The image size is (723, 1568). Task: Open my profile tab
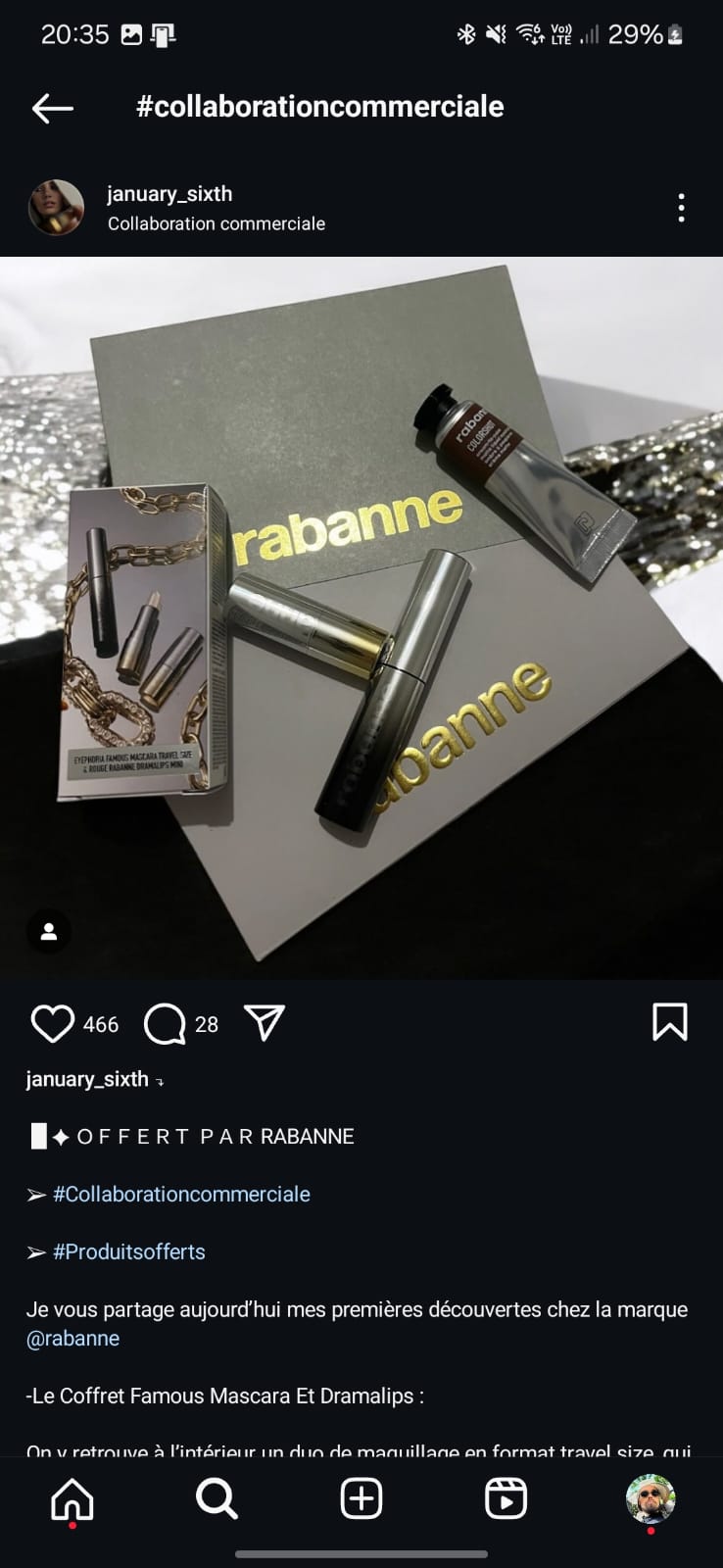click(651, 1499)
